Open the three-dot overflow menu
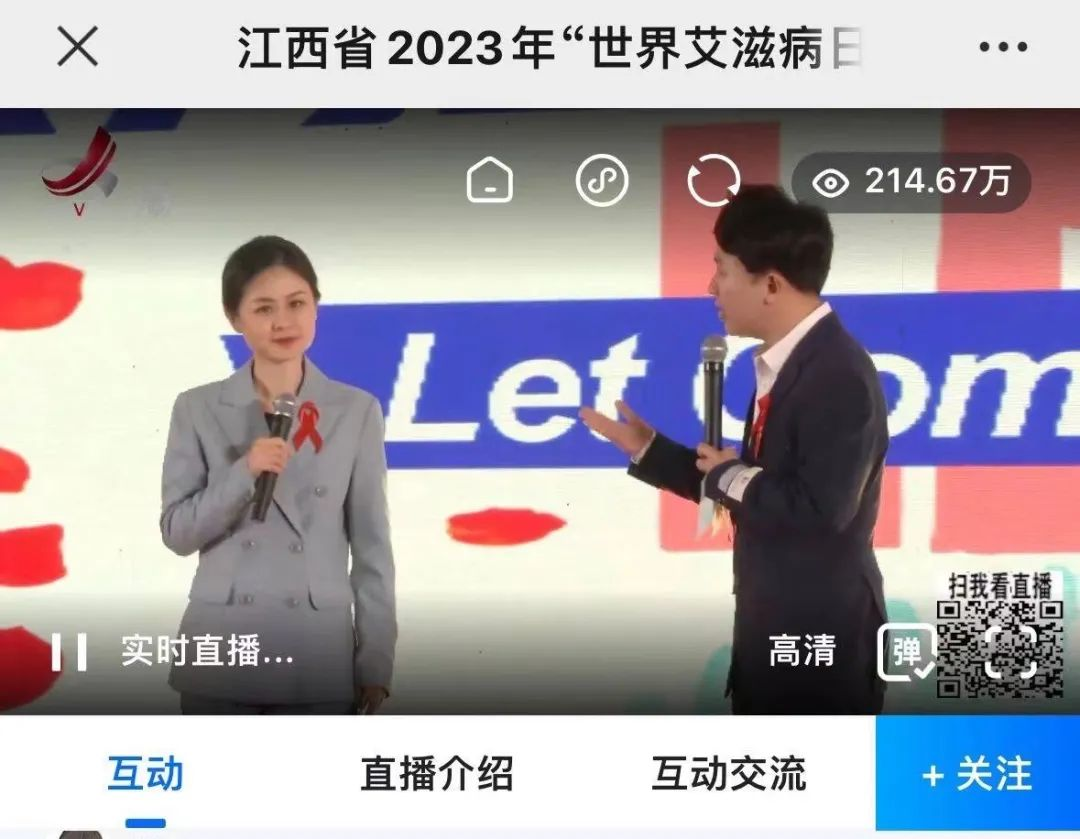This screenshot has height=839, width=1080. click(x=1003, y=47)
